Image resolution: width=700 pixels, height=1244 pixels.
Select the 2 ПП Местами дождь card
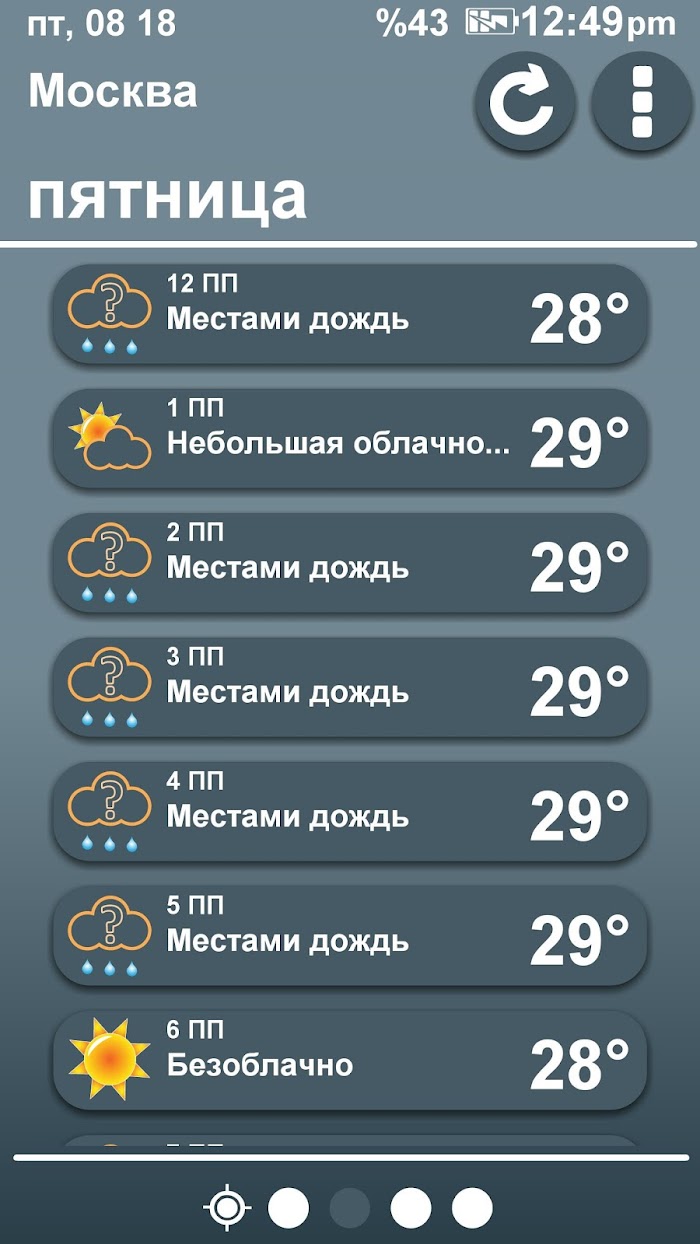(350, 563)
